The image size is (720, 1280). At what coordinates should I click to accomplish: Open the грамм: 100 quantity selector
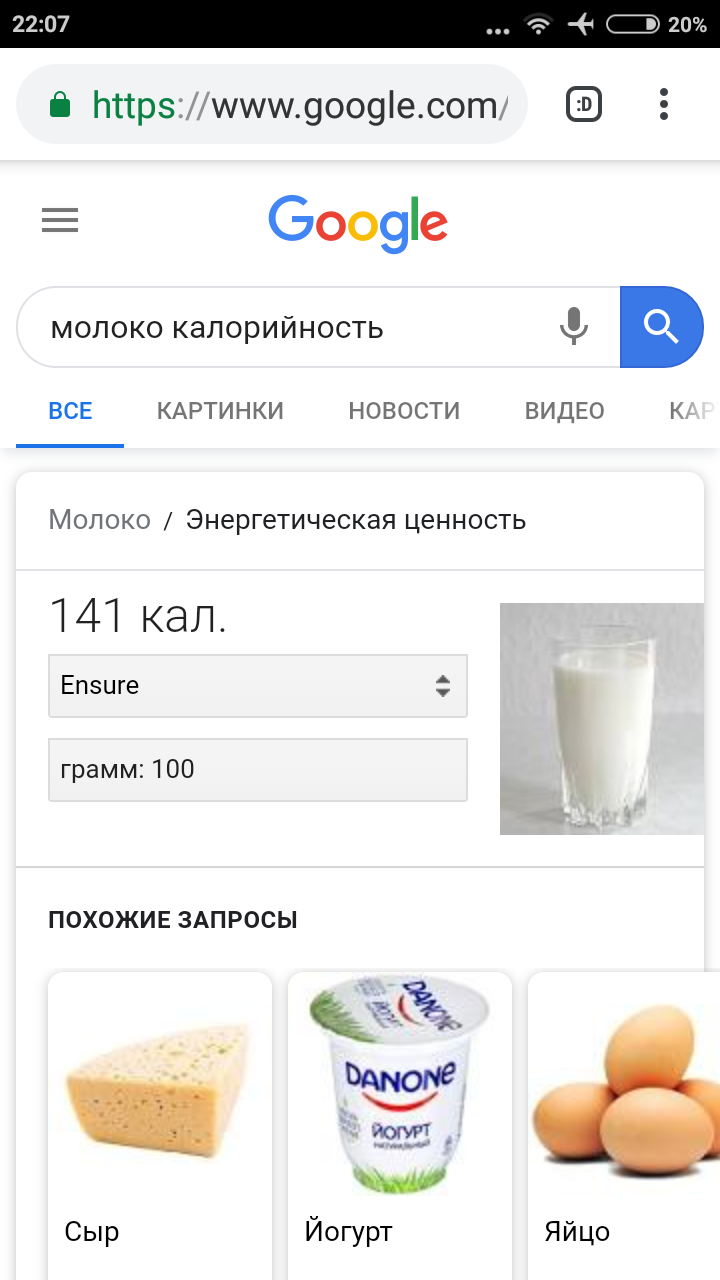[x=257, y=770]
